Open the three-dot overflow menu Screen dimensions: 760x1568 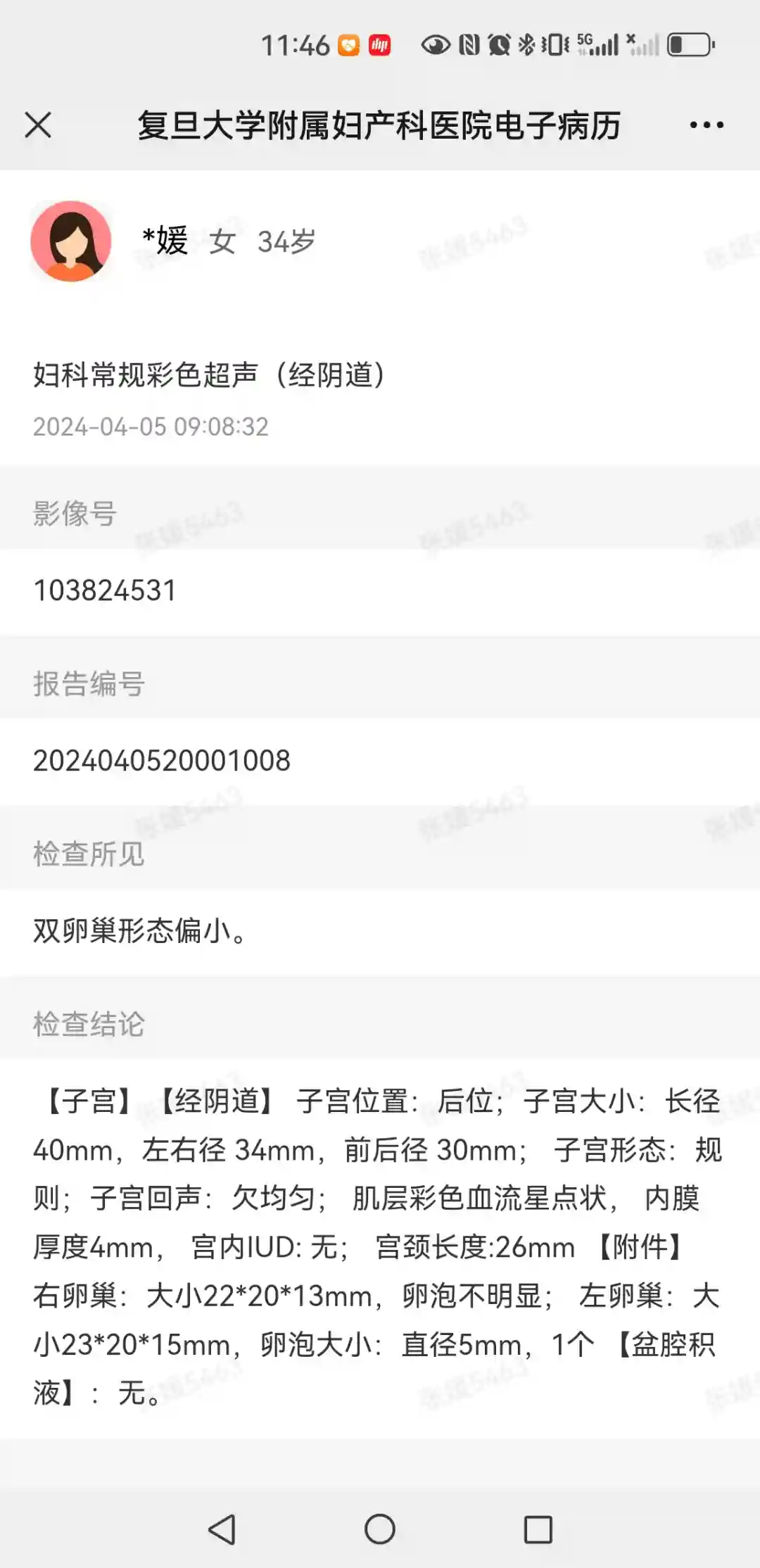coord(707,125)
